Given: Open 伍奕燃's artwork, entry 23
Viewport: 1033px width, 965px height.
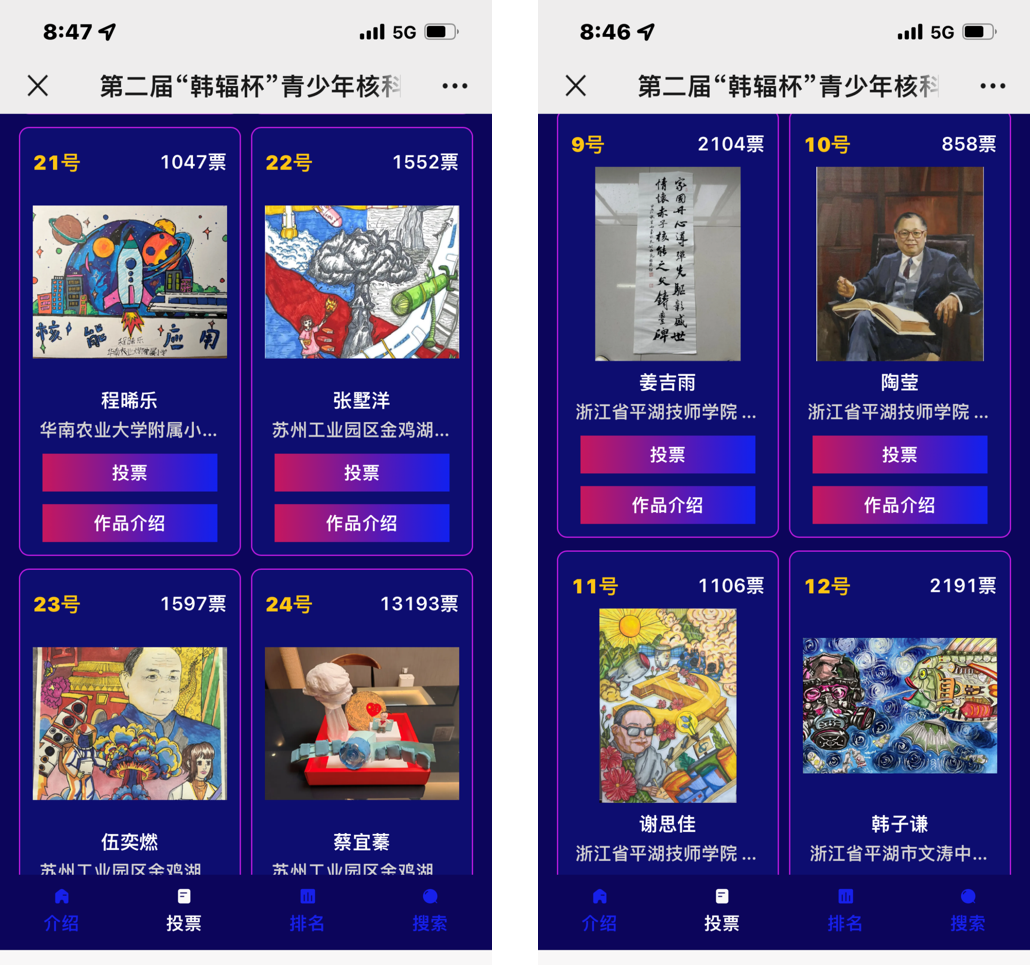Looking at the screenshot, I should tap(130, 723).
